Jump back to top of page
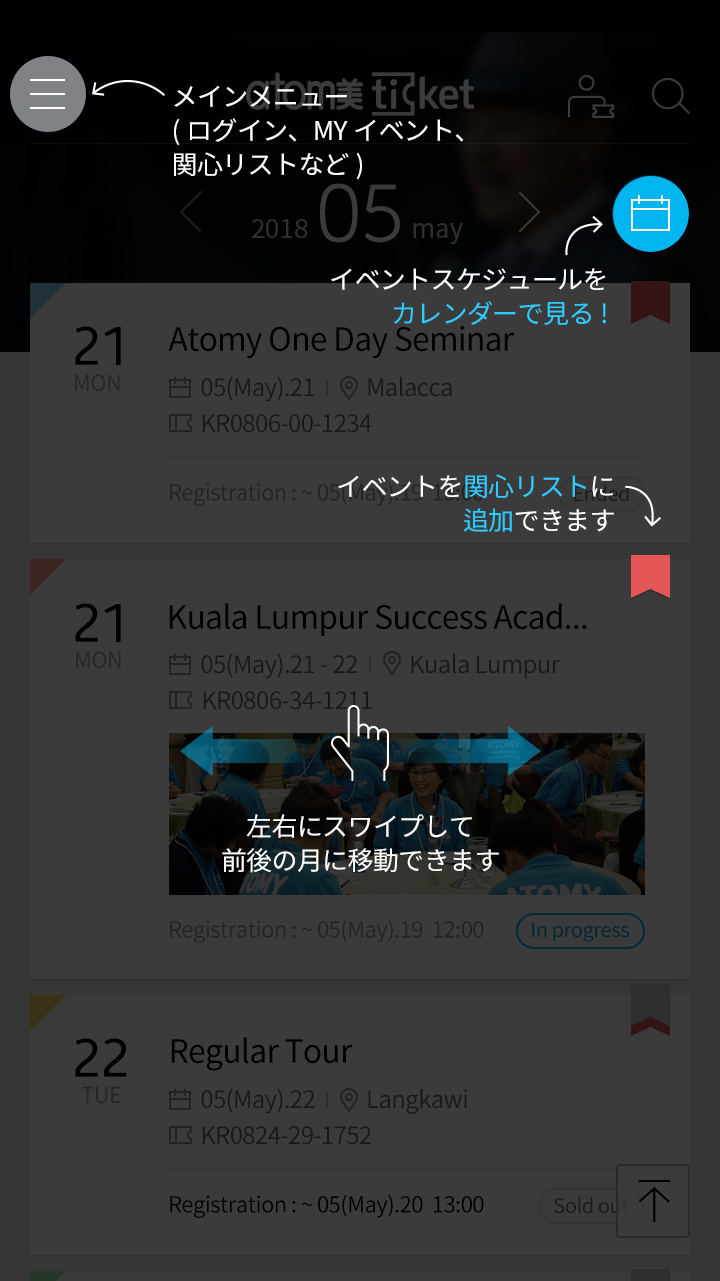Screen dimensions: 720x1281 pyautogui.click(x=653, y=1201)
